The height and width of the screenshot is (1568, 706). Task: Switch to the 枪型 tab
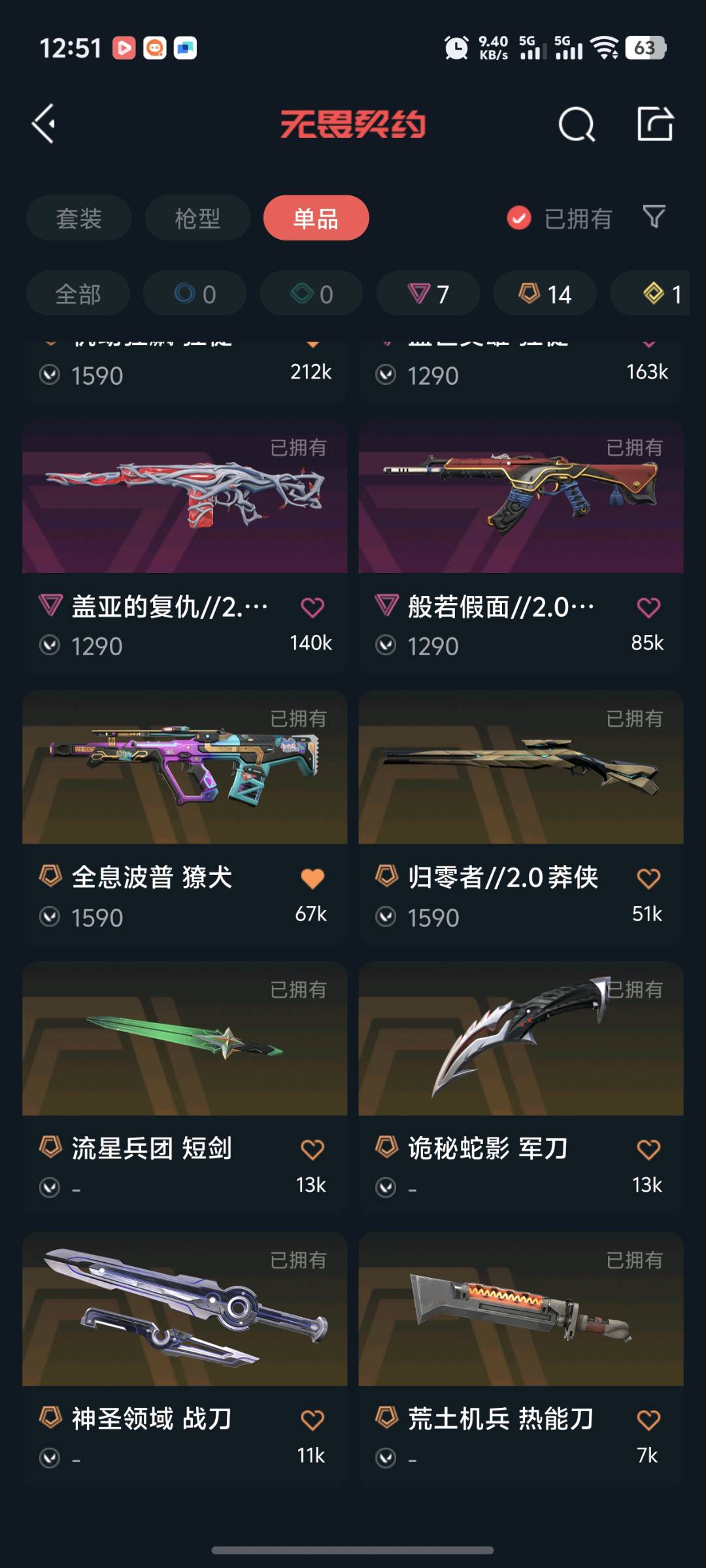(x=197, y=218)
